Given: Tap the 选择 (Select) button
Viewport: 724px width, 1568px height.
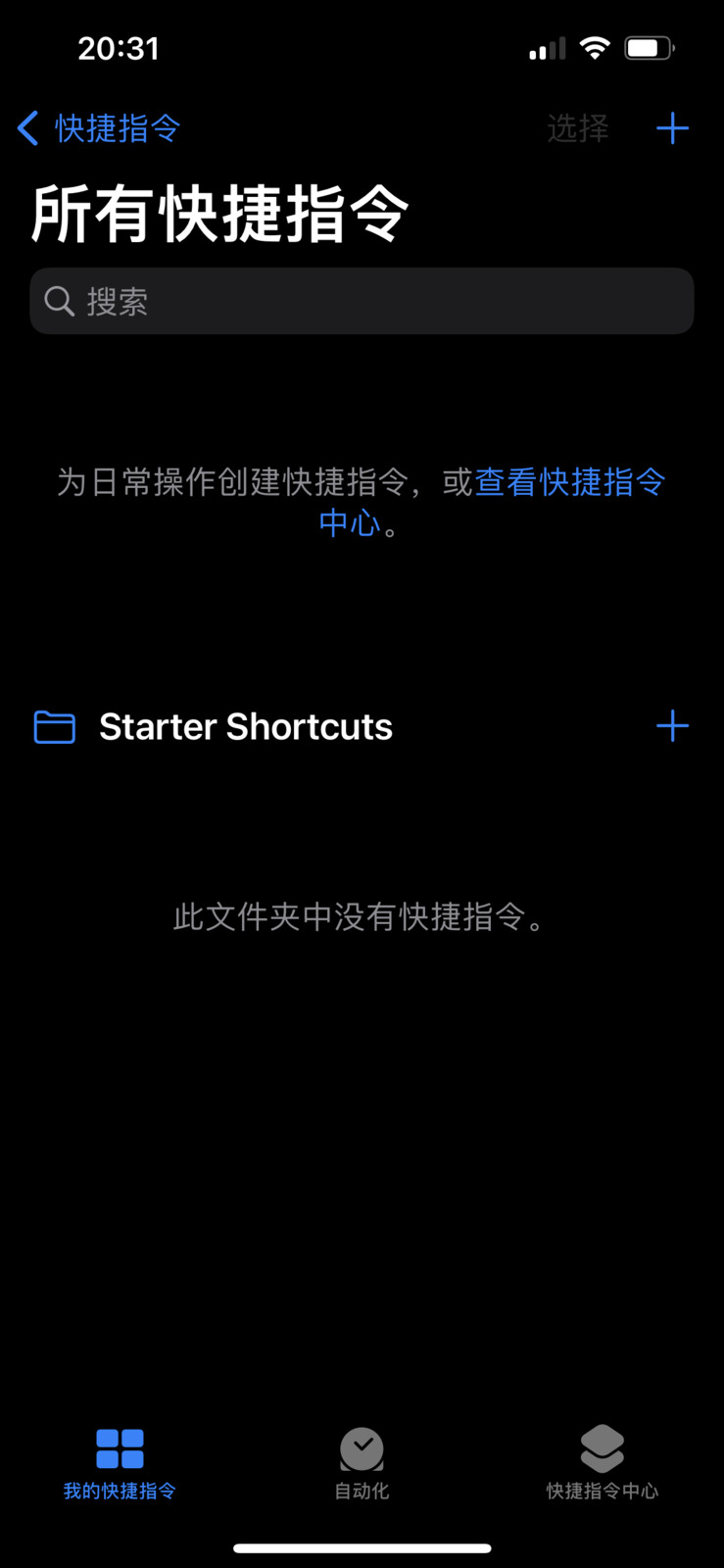Looking at the screenshot, I should click(x=578, y=128).
